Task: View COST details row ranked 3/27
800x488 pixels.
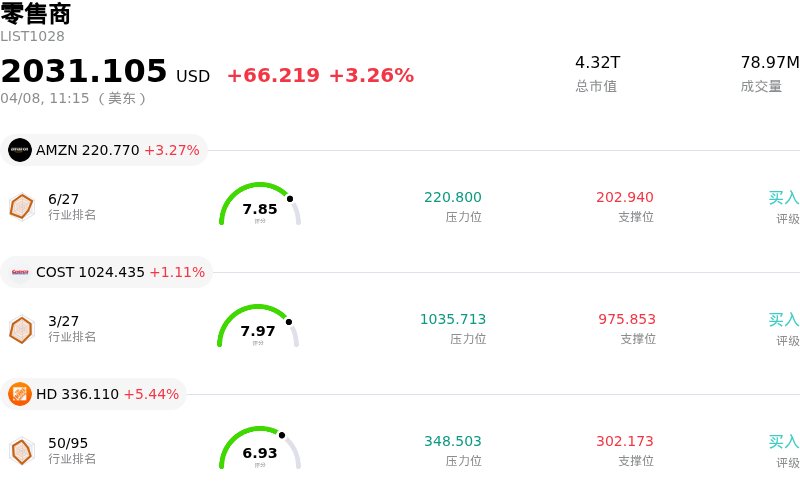Action: click(400, 328)
